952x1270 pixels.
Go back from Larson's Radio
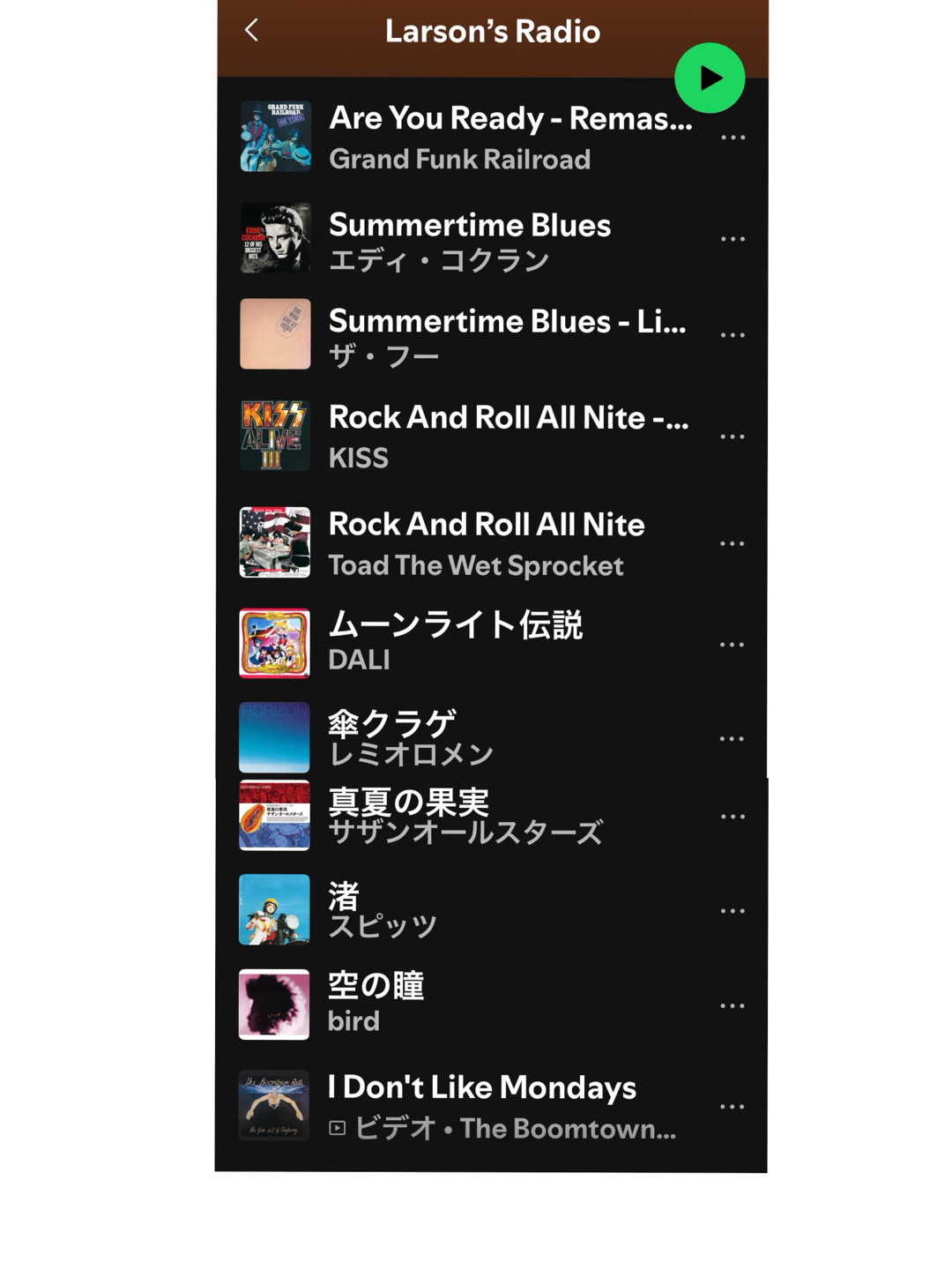click(252, 31)
